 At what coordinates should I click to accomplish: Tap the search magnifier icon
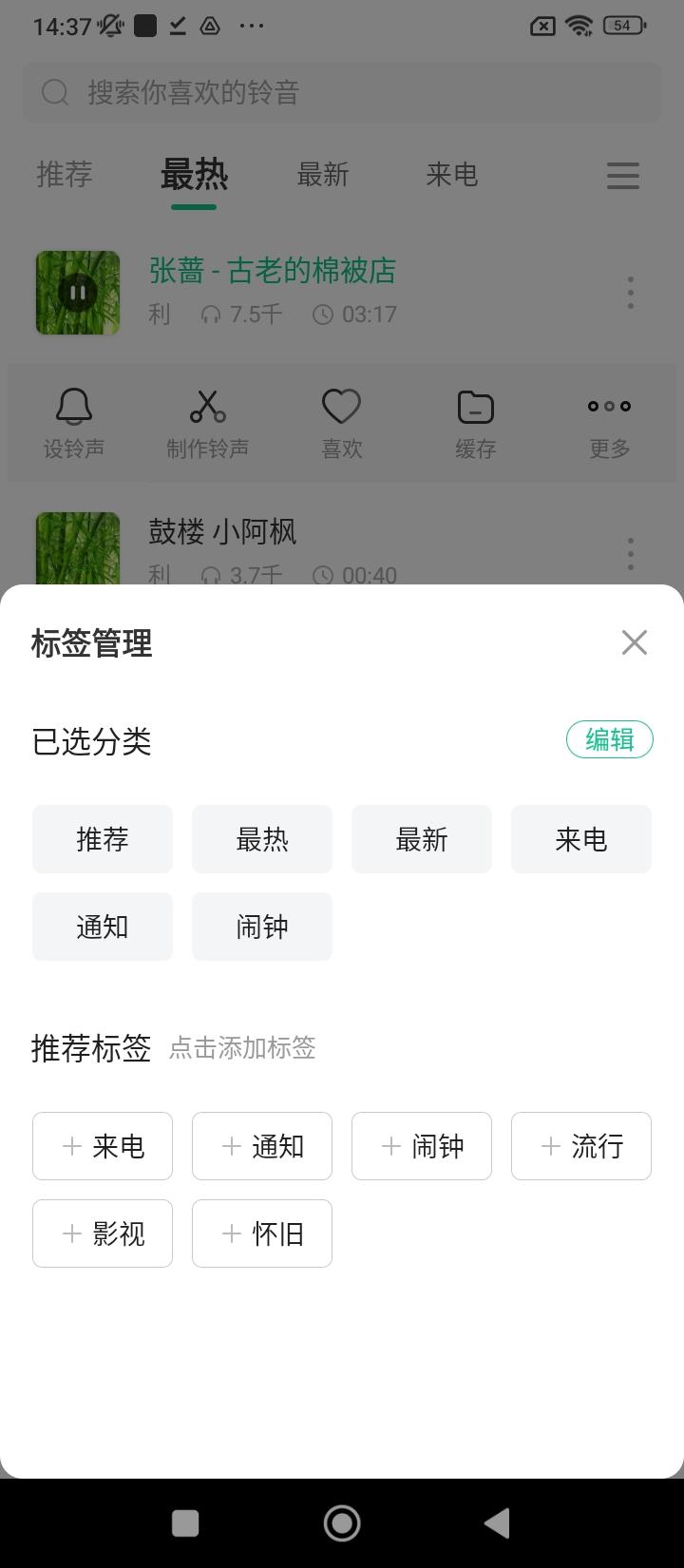pos(54,92)
